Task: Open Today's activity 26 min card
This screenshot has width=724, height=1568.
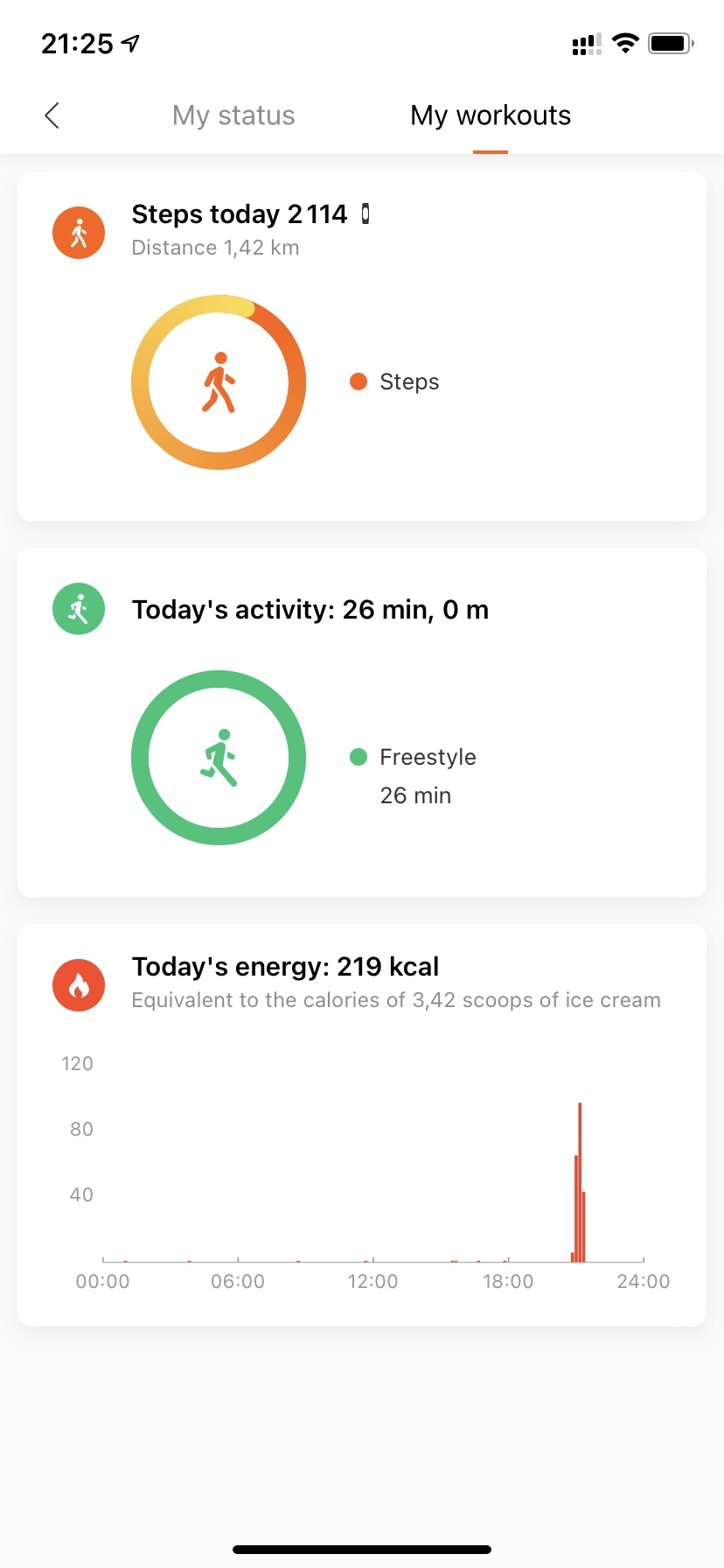Action: (x=362, y=723)
